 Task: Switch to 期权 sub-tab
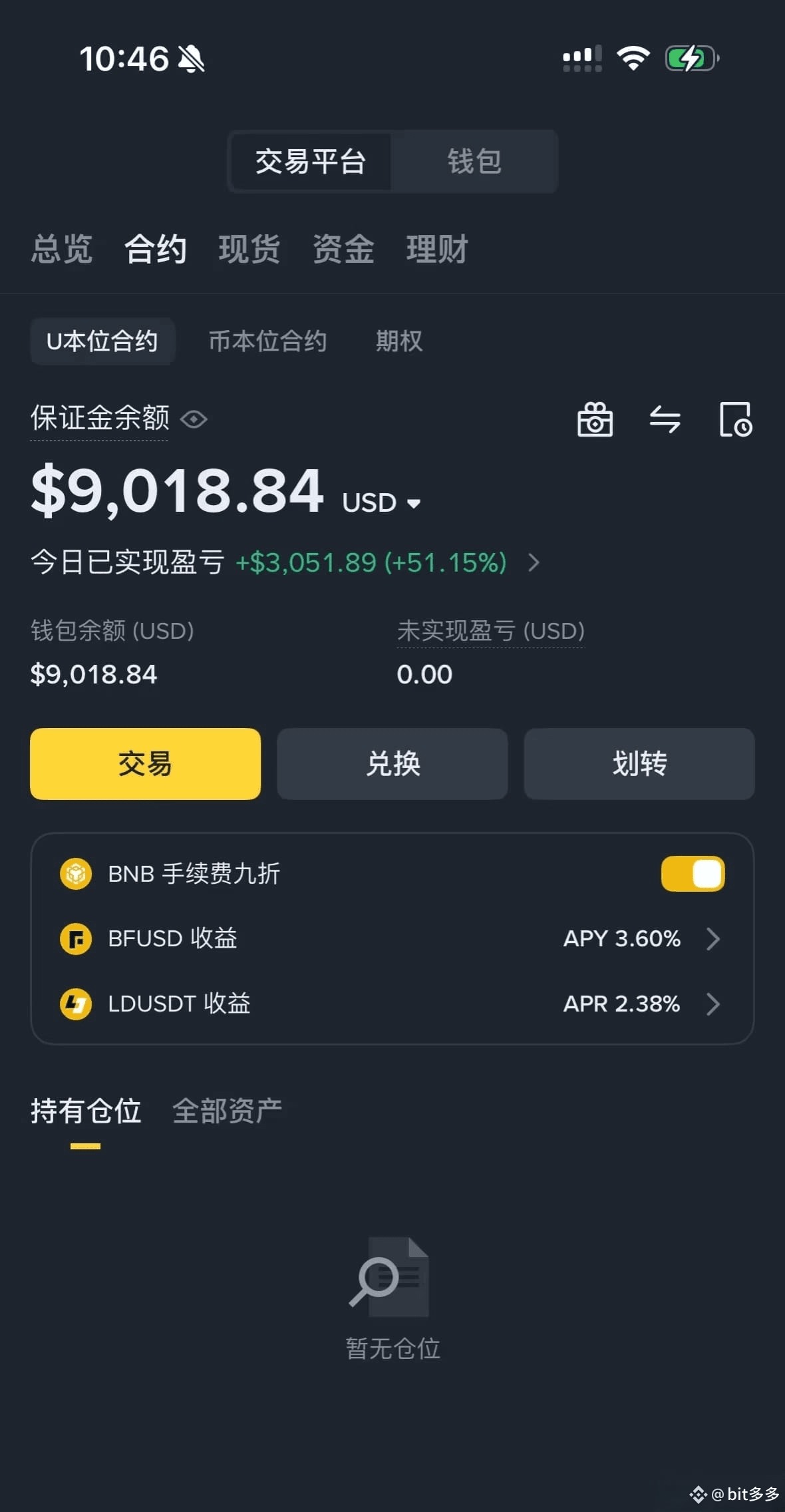pyautogui.click(x=399, y=341)
